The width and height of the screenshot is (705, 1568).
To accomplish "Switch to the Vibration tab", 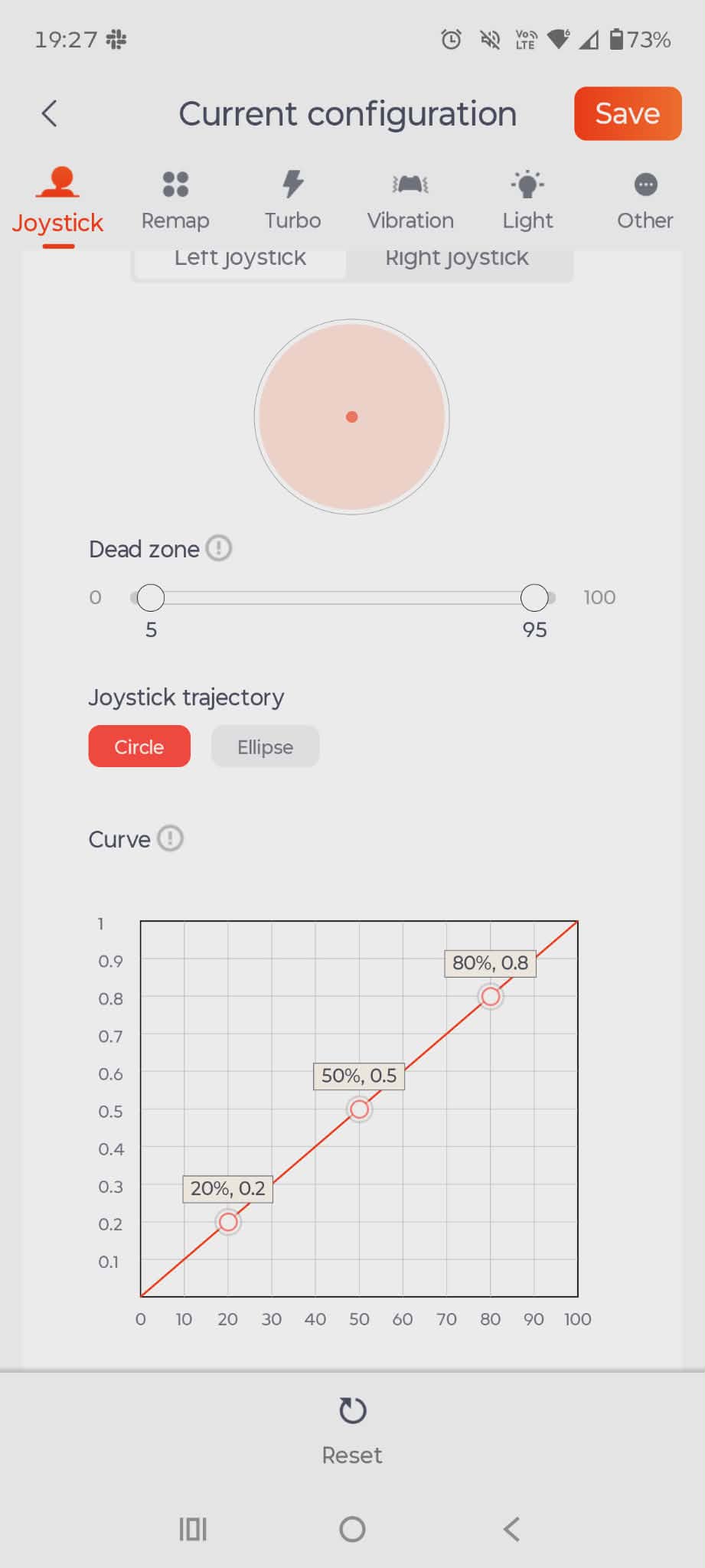I will [x=410, y=201].
